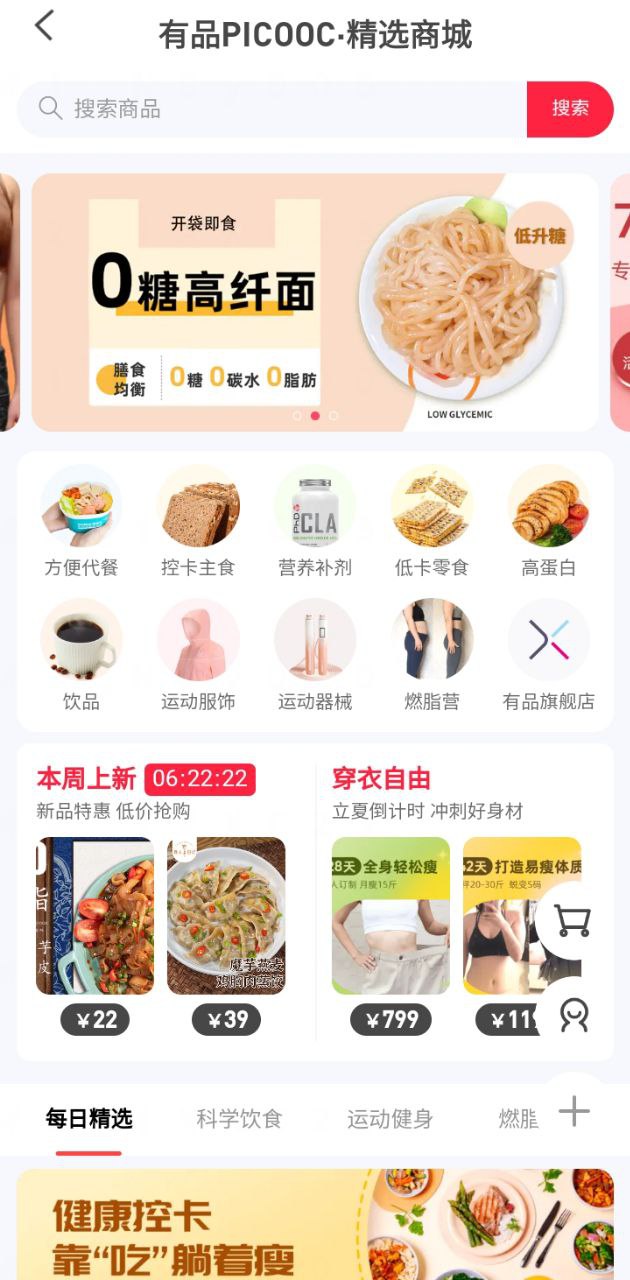Open the 0糖高纤面 banner
Image resolution: width=630 pixels, height=1280 pixels.
[x=315, y=302]
